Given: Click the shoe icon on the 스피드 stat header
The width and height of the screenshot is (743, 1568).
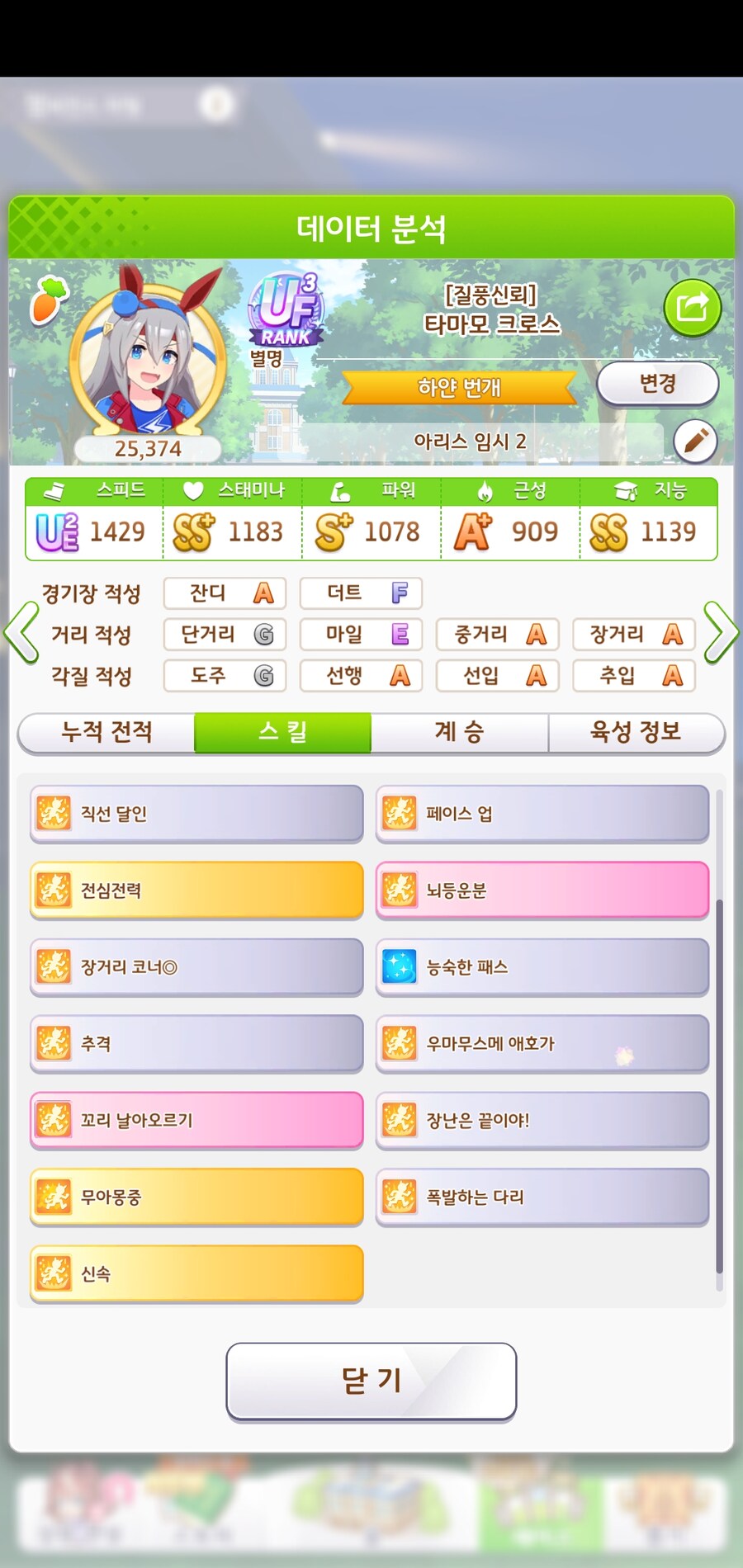Looking at the screenshot, I should [52, 489].
